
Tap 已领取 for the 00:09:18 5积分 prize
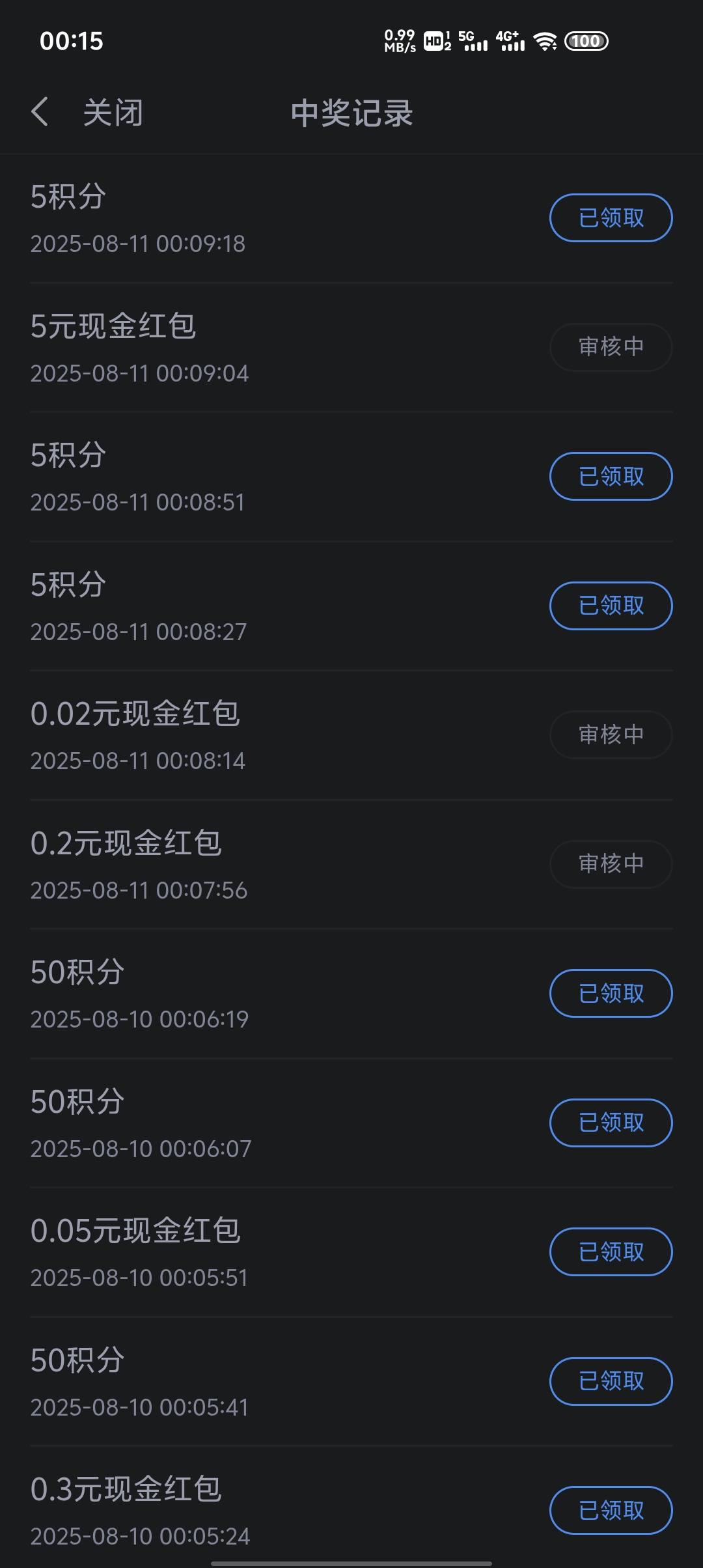point(611,217)
